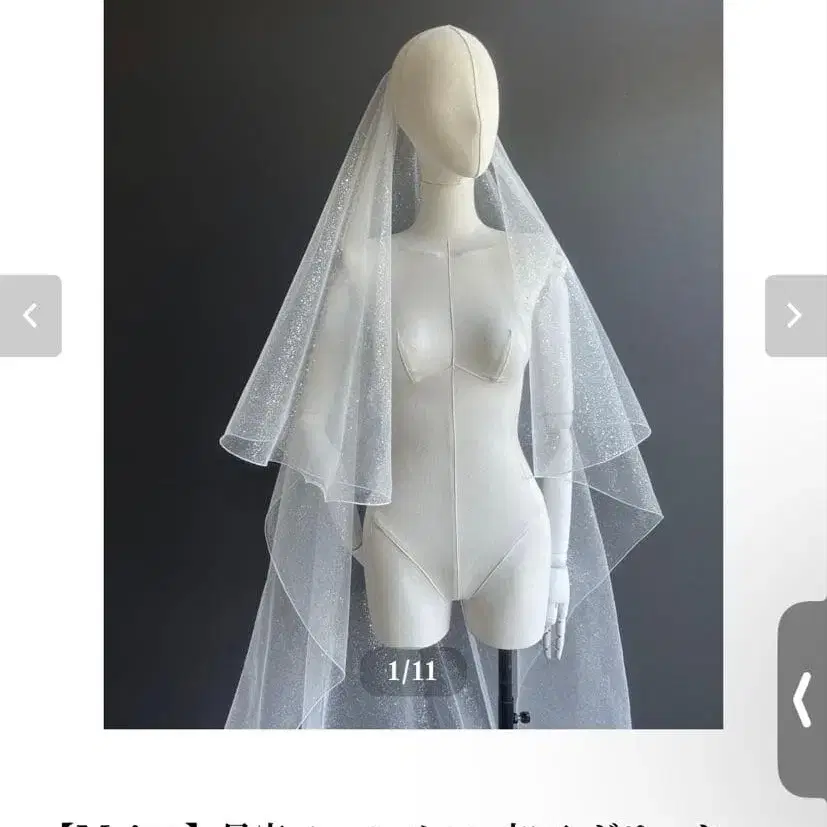Go to the previous product photo

tap(30, 316)
